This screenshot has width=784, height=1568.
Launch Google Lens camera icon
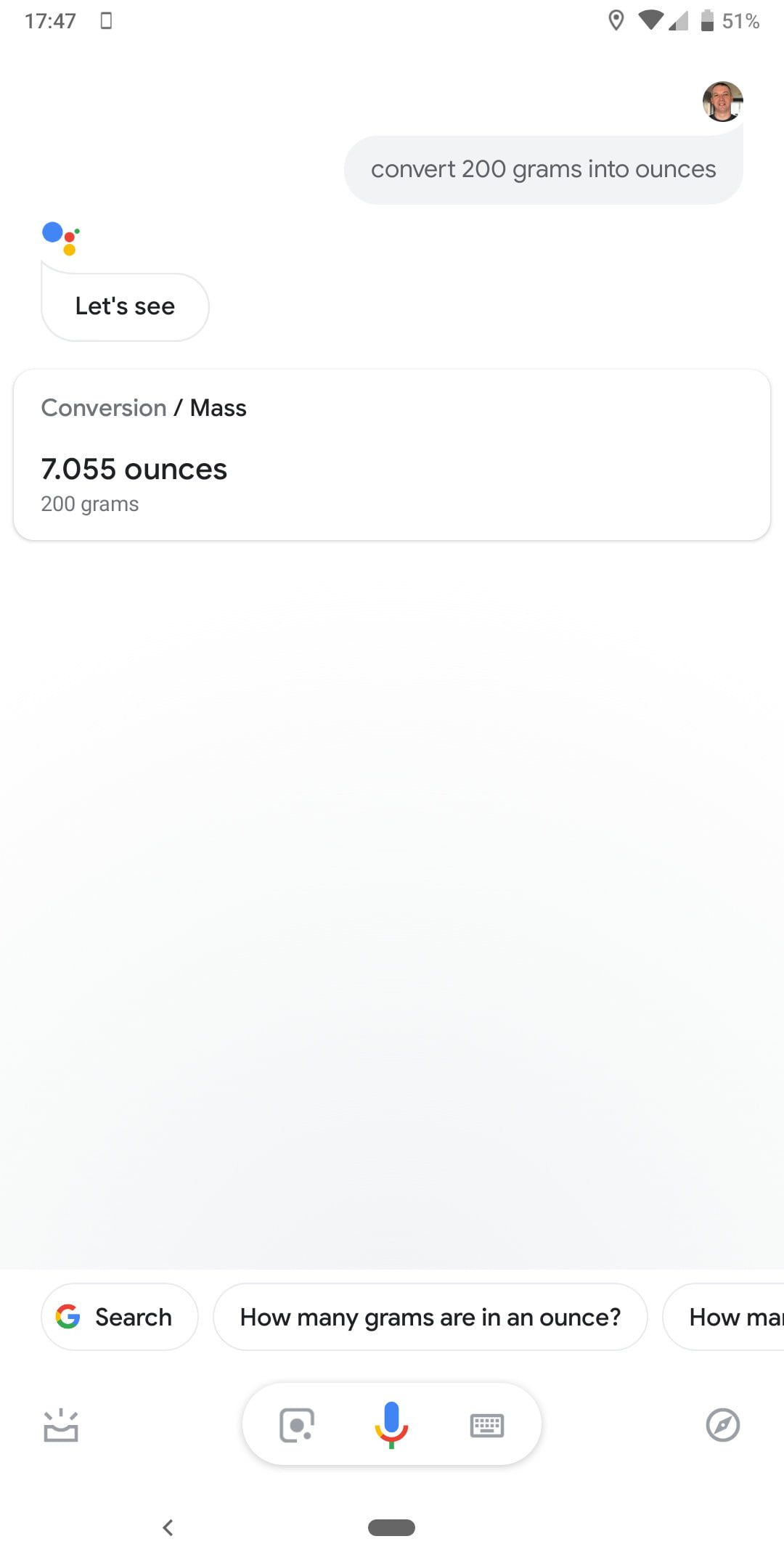click(297, 1425)
